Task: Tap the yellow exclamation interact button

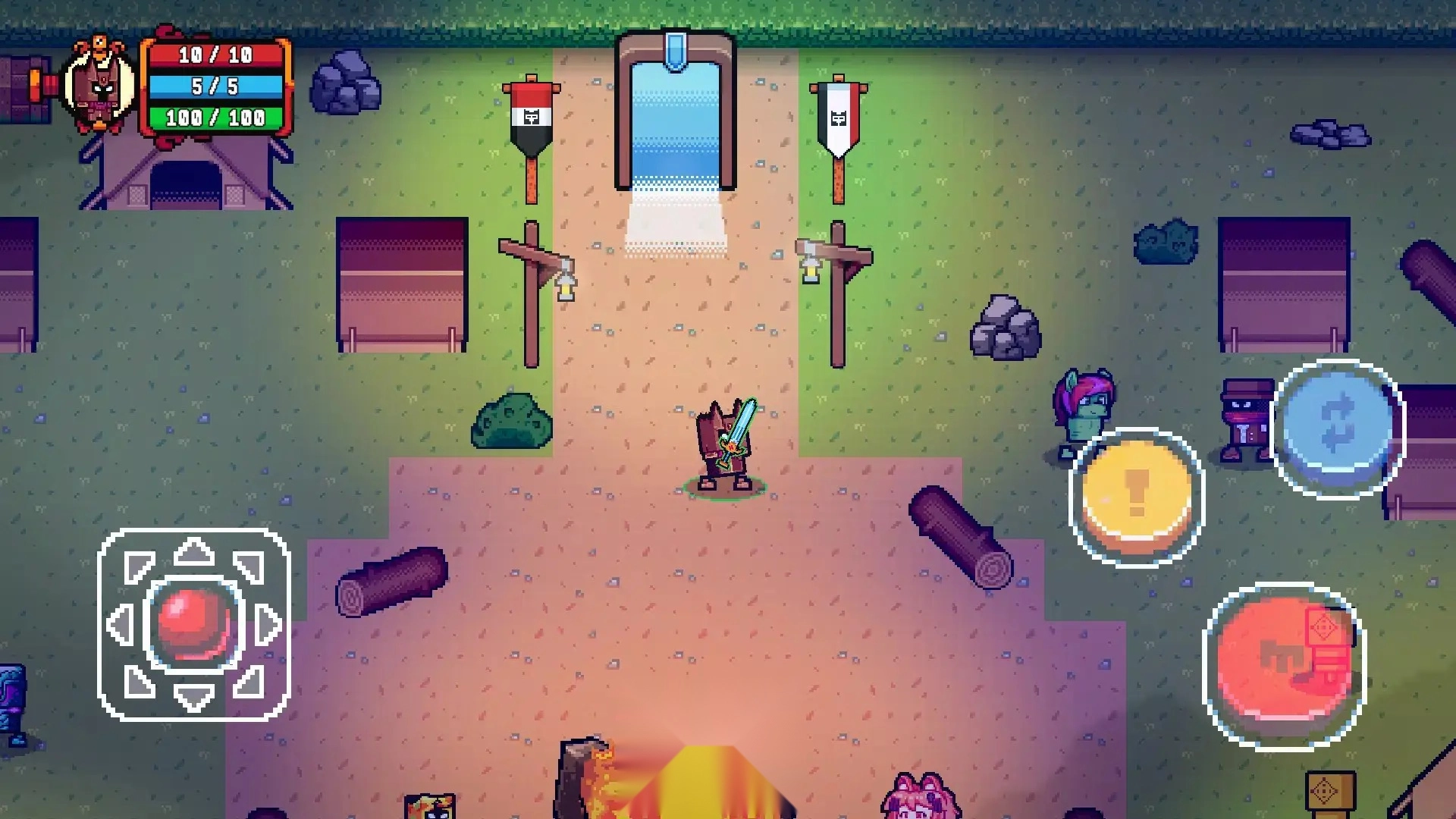Action: [x=1136, y=497]
